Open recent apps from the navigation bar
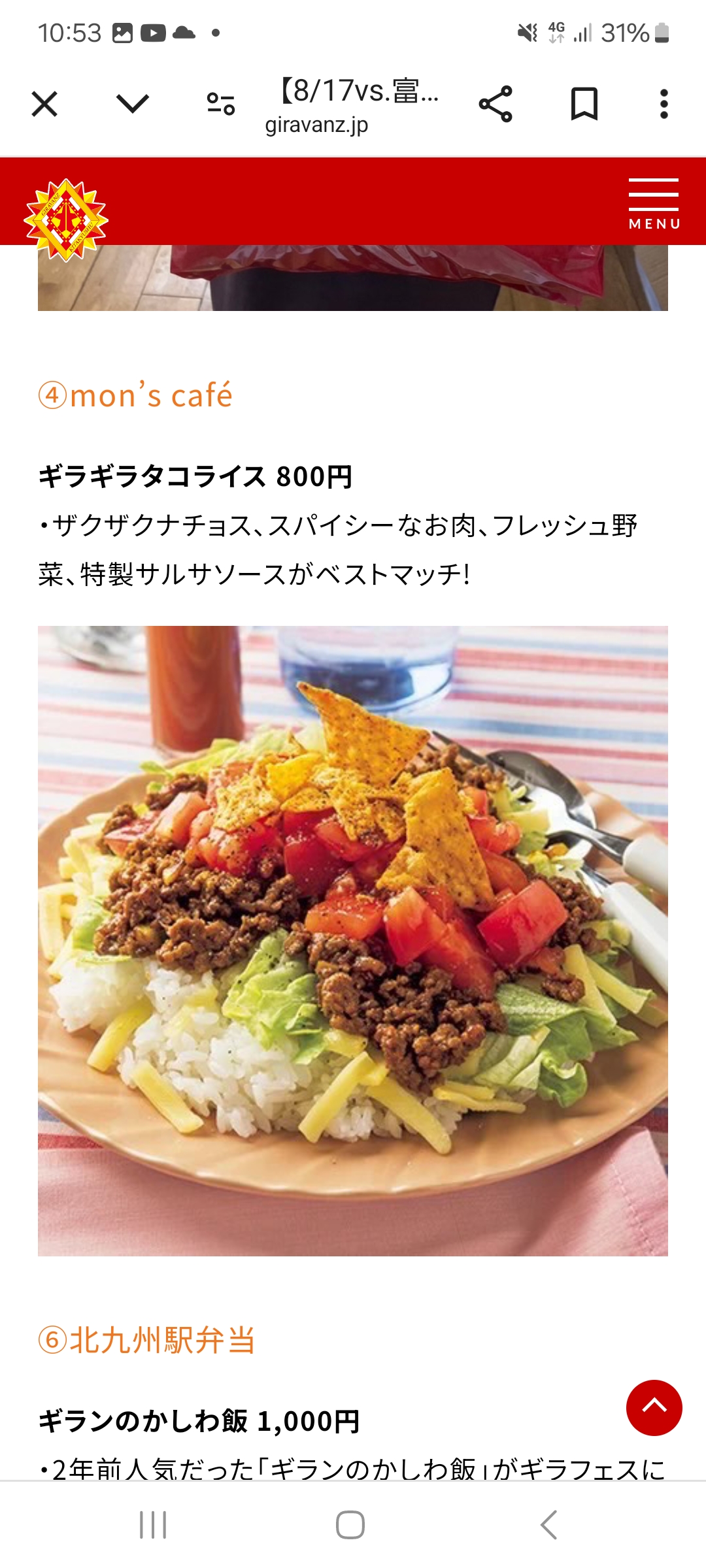This screenshot has height=1568, width=706. click(x=154, y=1525)
